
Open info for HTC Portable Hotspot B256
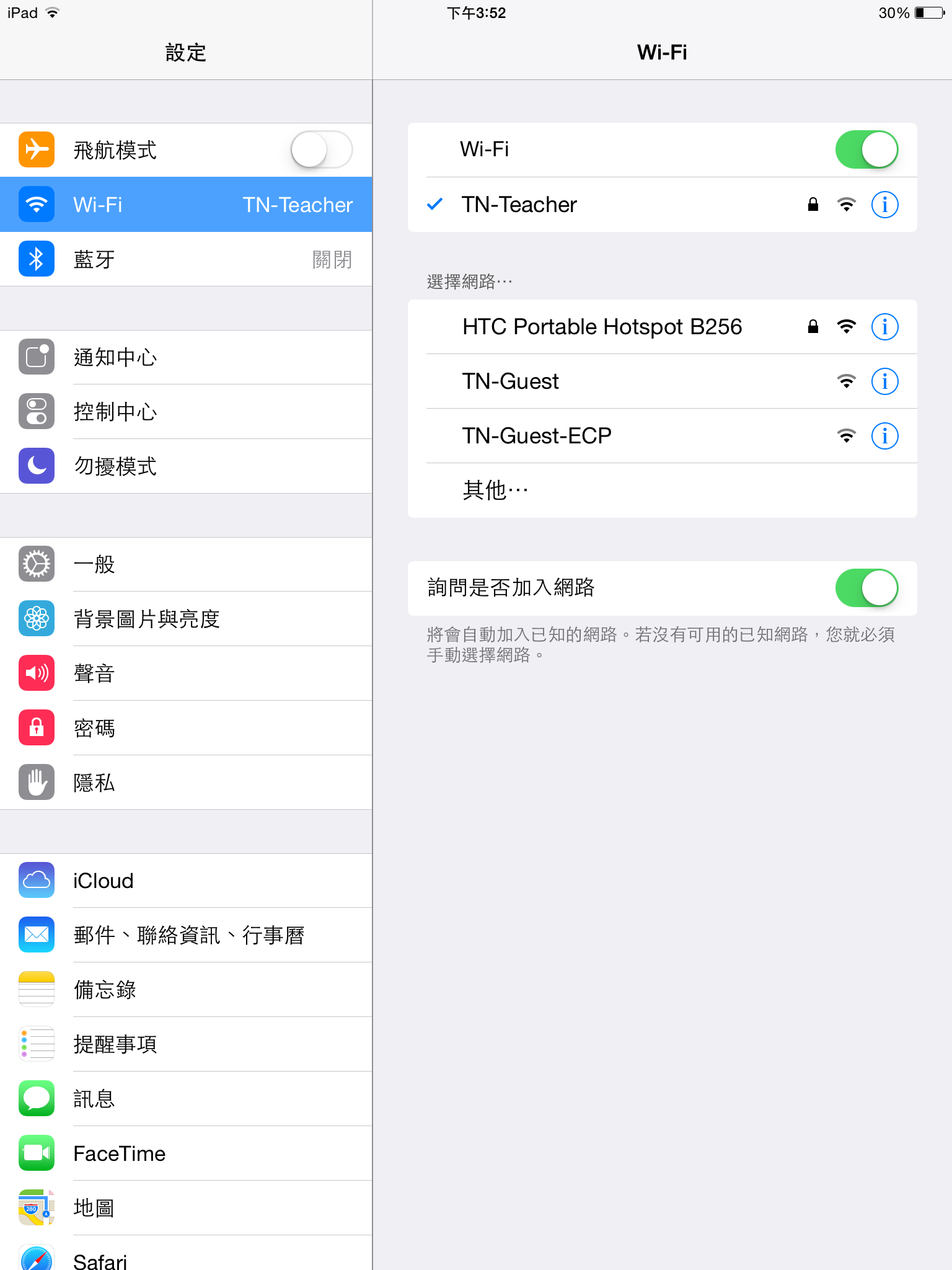point(884,327)
